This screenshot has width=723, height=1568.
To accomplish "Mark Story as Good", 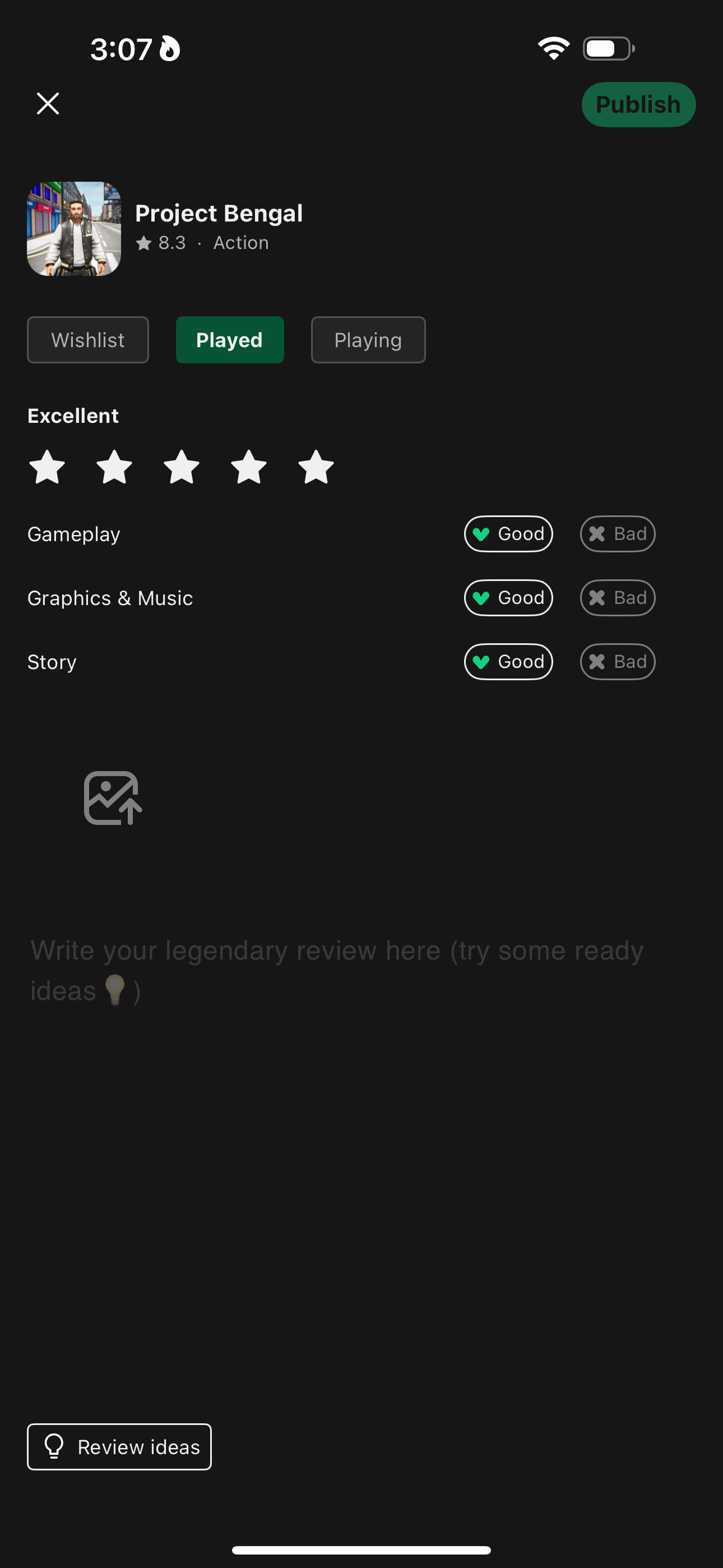I will point(508,662).
